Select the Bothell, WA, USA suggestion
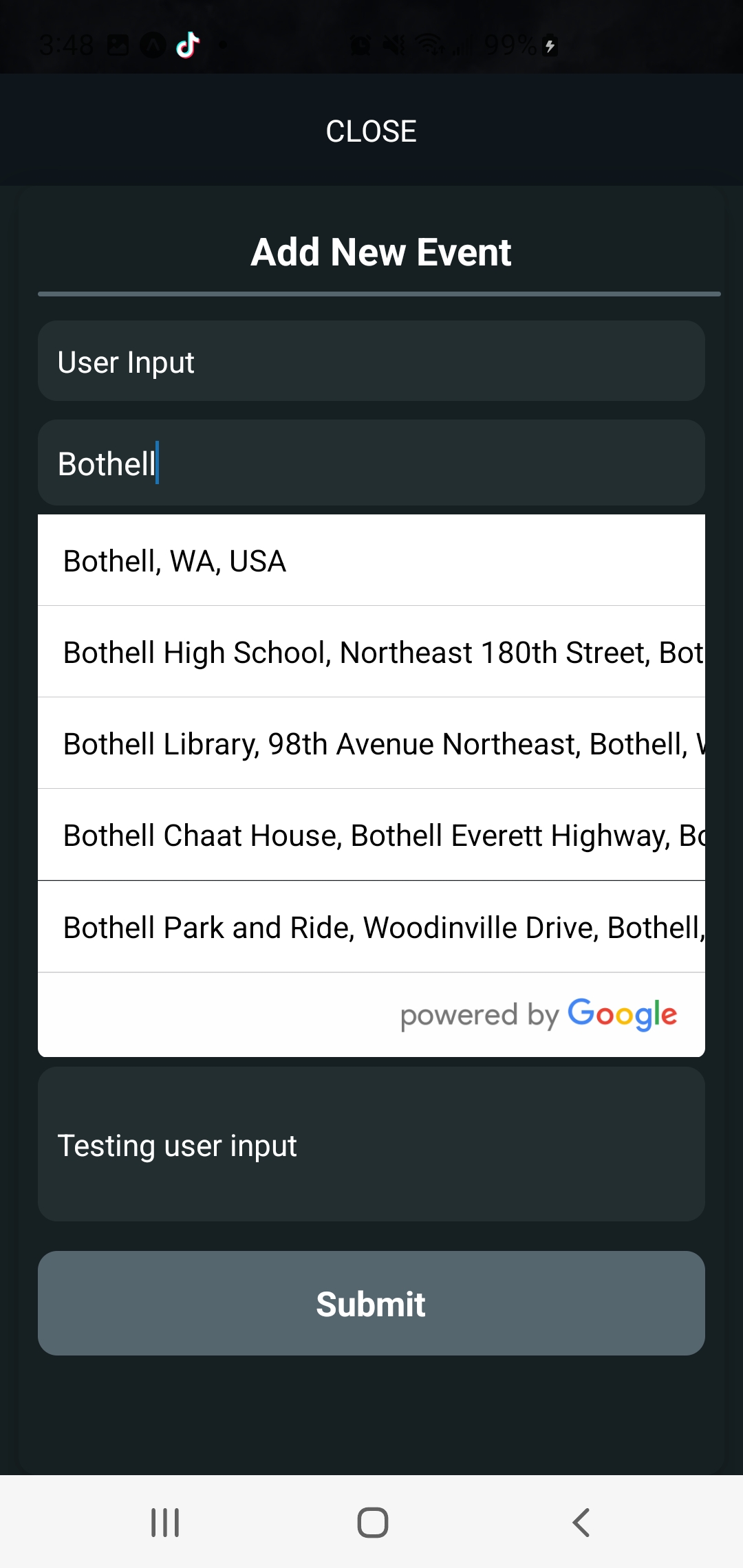 pyautogui.click(x=371, y=560)
